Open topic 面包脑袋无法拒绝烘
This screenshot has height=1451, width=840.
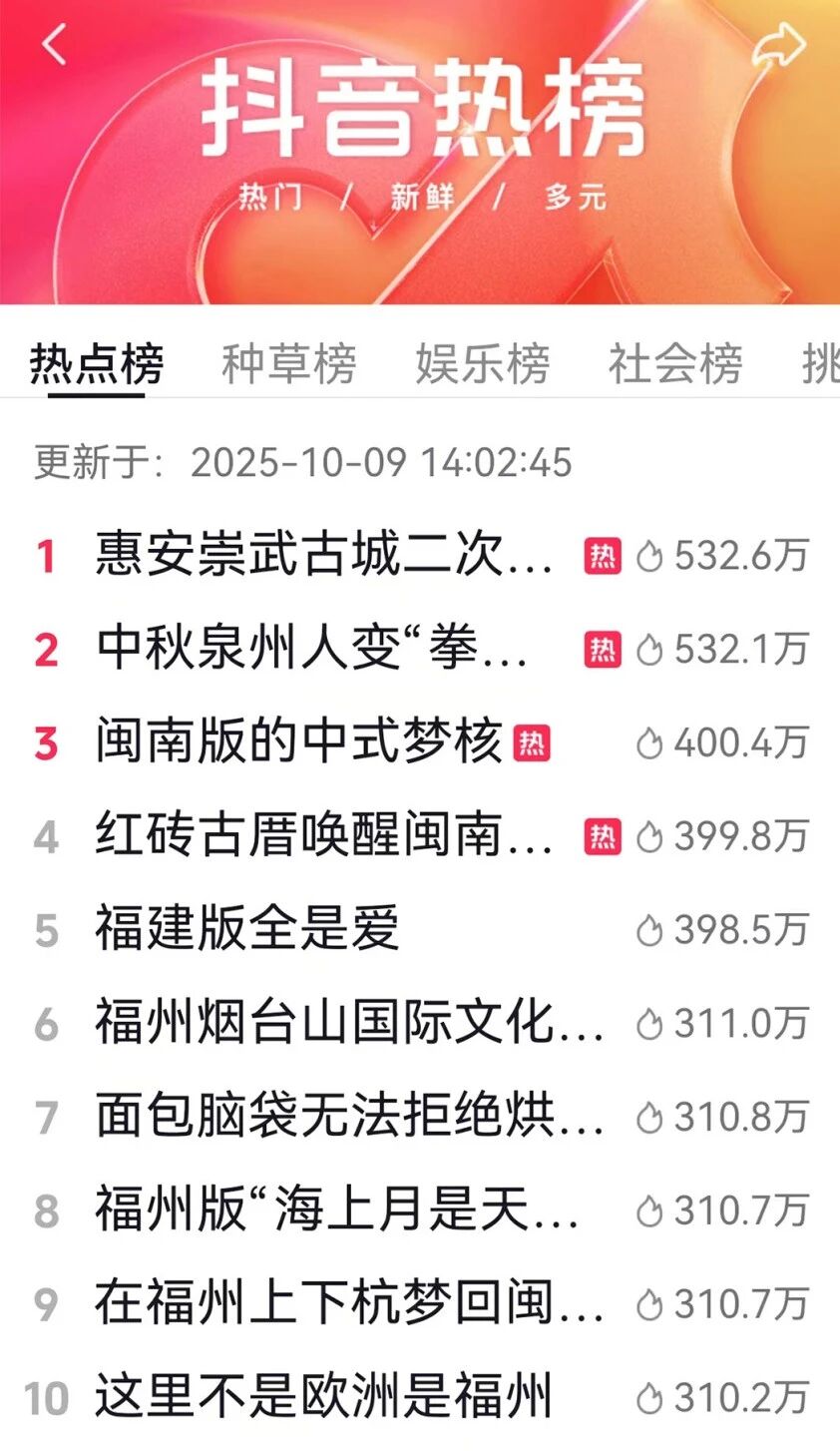pos(349,1117)
